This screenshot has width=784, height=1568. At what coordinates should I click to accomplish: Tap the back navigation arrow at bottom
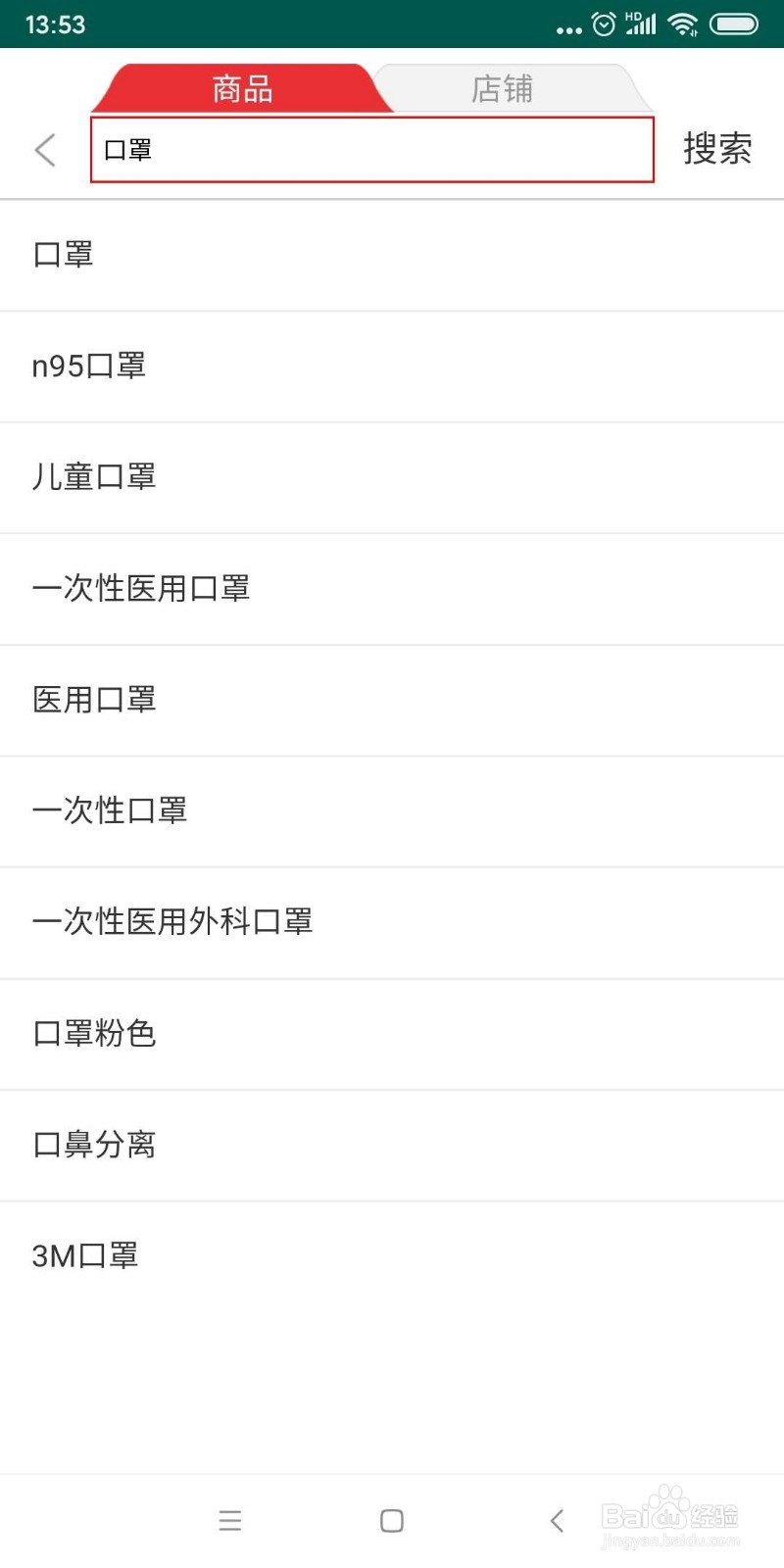click(x=556, y=1520)
